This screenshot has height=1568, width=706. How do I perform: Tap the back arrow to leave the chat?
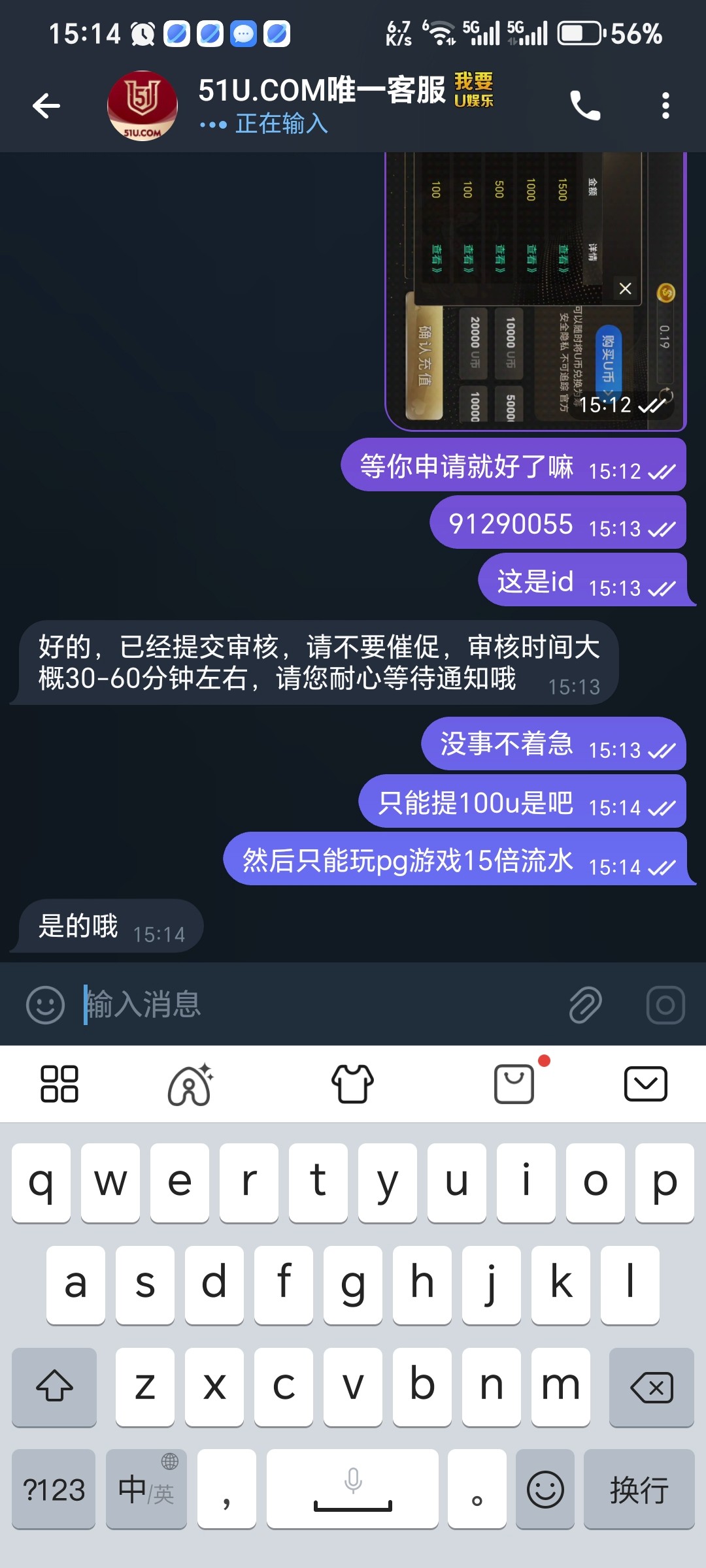(46, 105)
